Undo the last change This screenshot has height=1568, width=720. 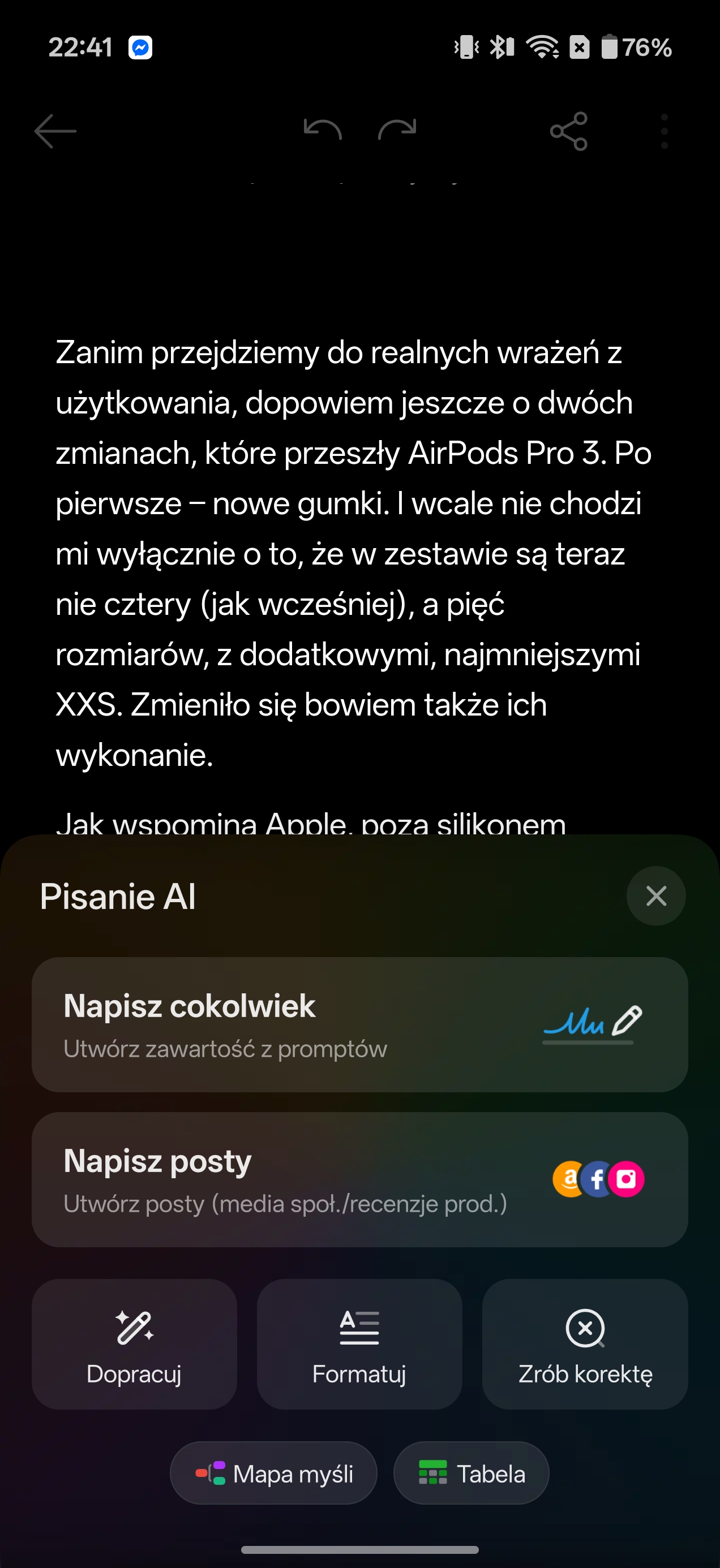point(322,130)
